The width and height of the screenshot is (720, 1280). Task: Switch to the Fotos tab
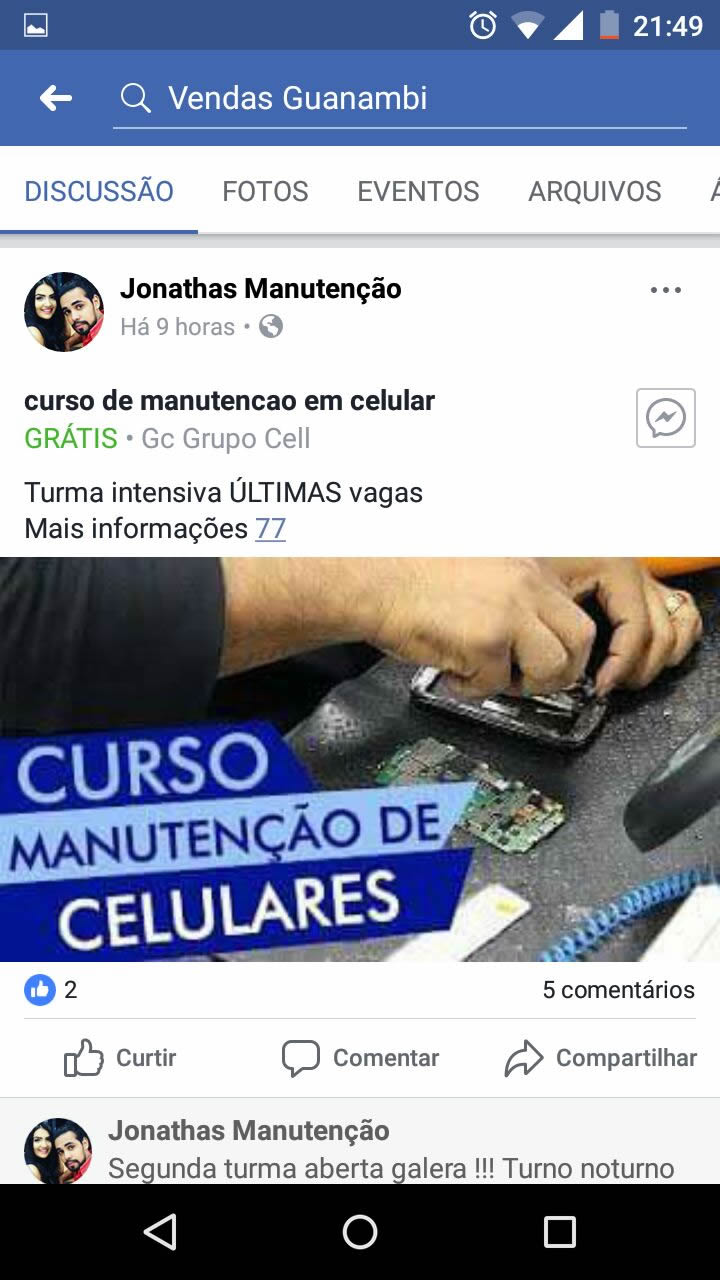pyautogui.click(x=265, y=191)
